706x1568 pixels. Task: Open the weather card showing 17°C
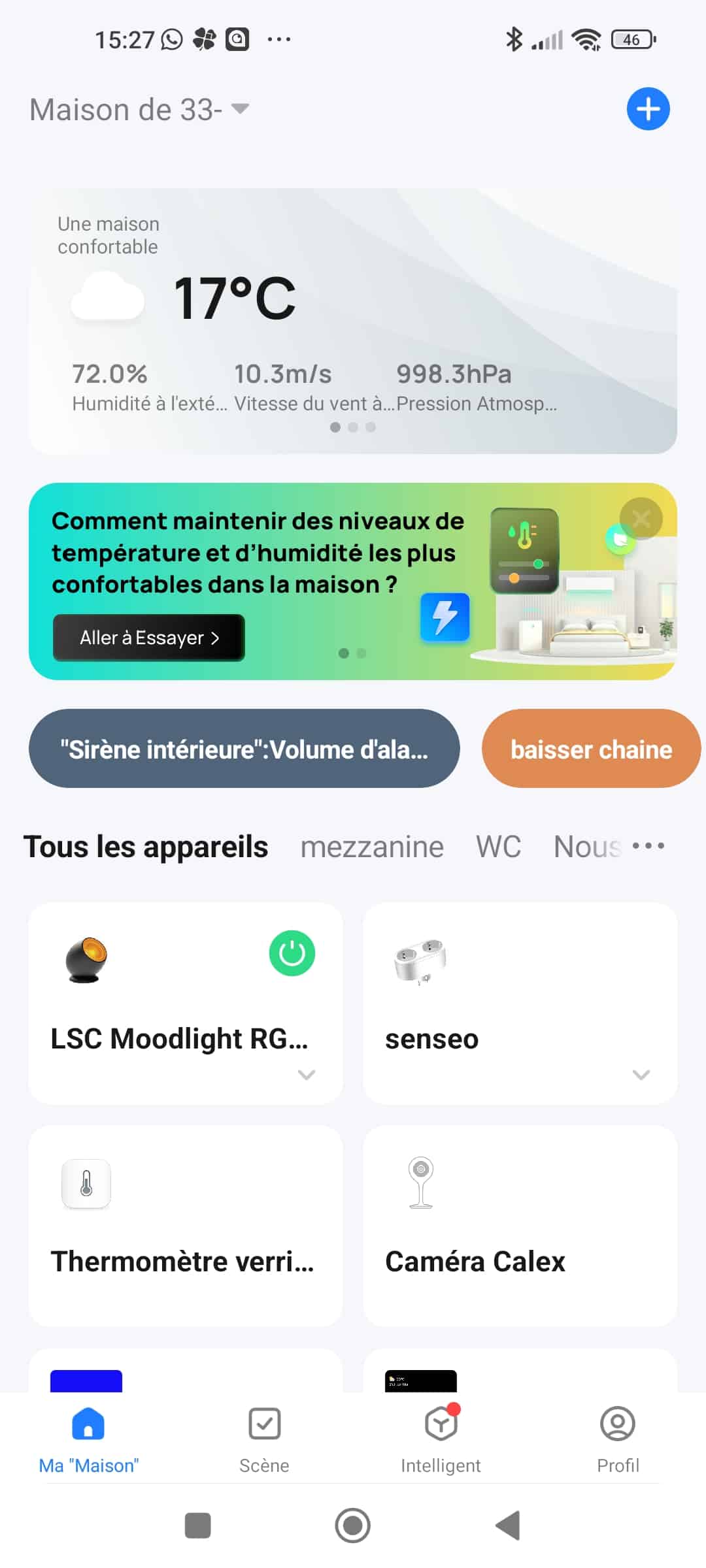(x=353, y=321)
